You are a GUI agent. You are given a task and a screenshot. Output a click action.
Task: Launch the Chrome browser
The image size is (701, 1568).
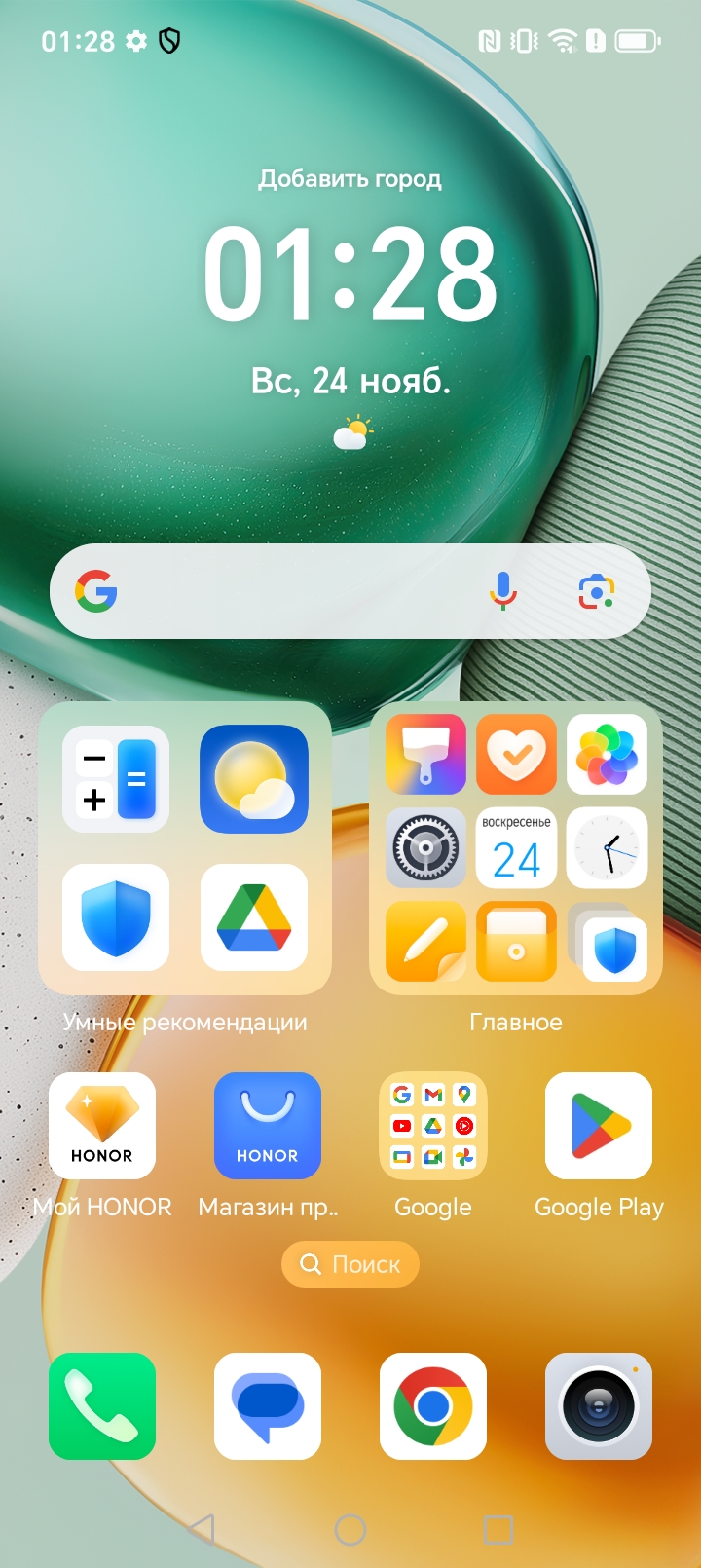(x=433, y=1406)
